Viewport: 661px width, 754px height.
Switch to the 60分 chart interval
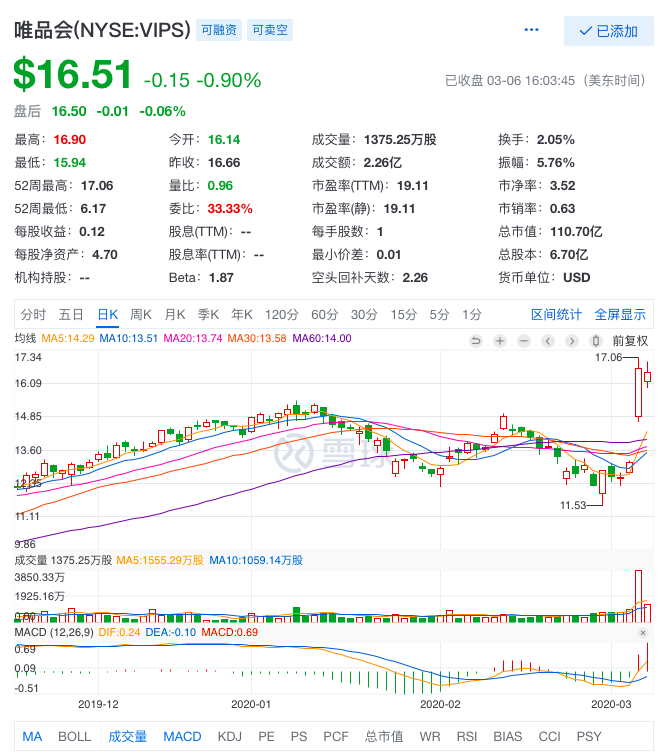pos(324,314)
